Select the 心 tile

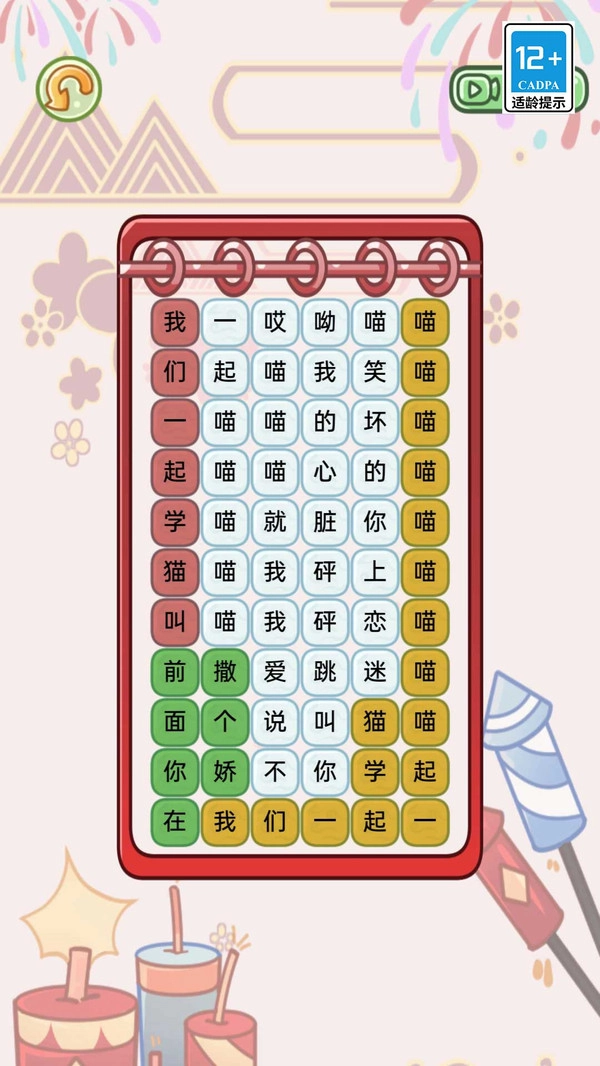(325, 472)
